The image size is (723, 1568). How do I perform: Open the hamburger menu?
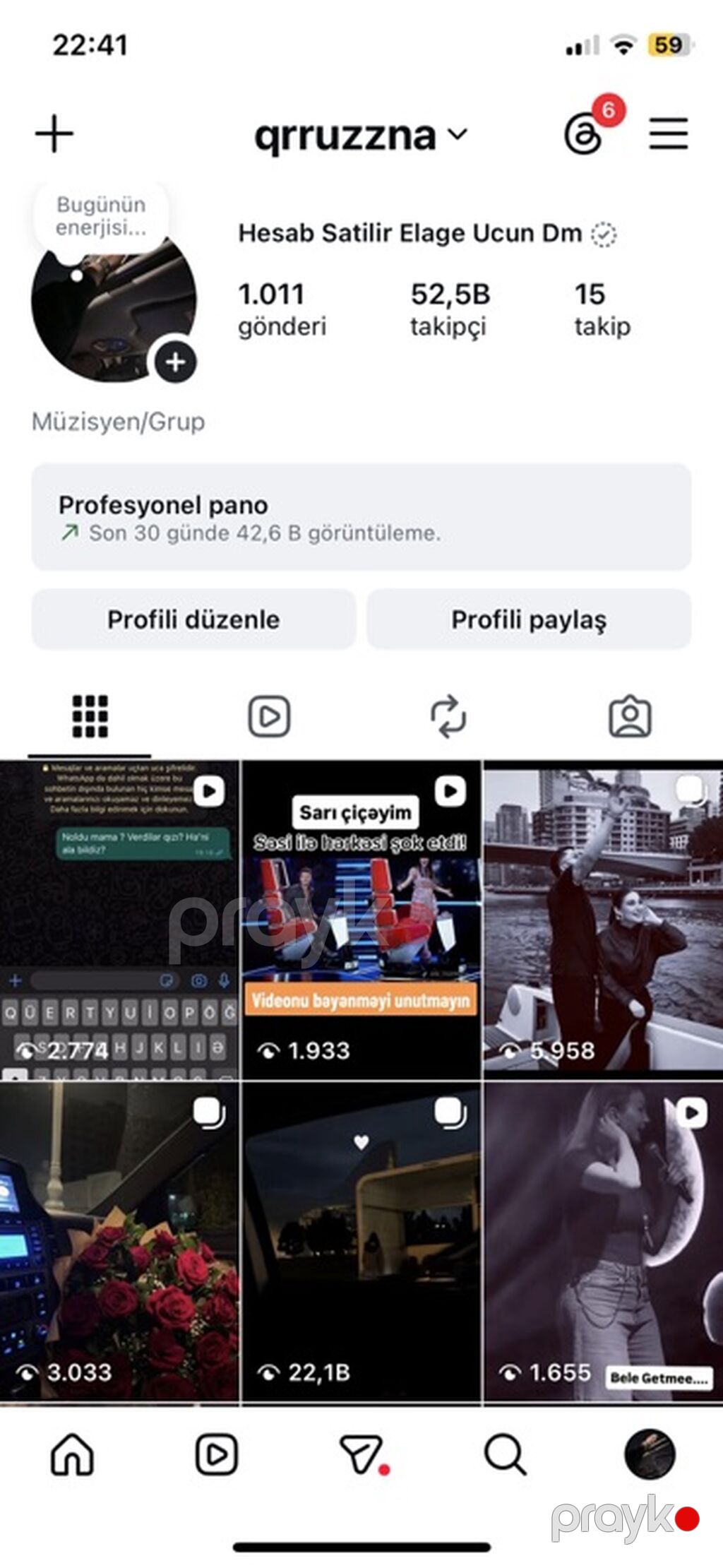(x=668, y=133)
